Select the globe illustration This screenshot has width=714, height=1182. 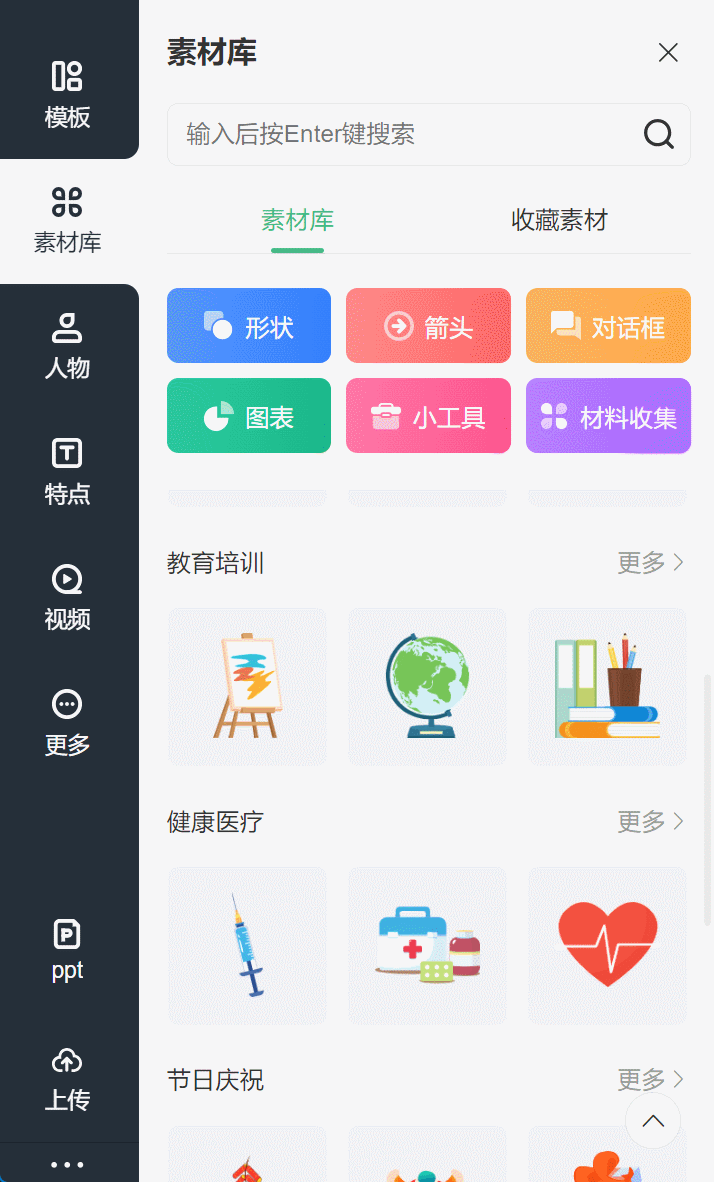pos(427,687)
